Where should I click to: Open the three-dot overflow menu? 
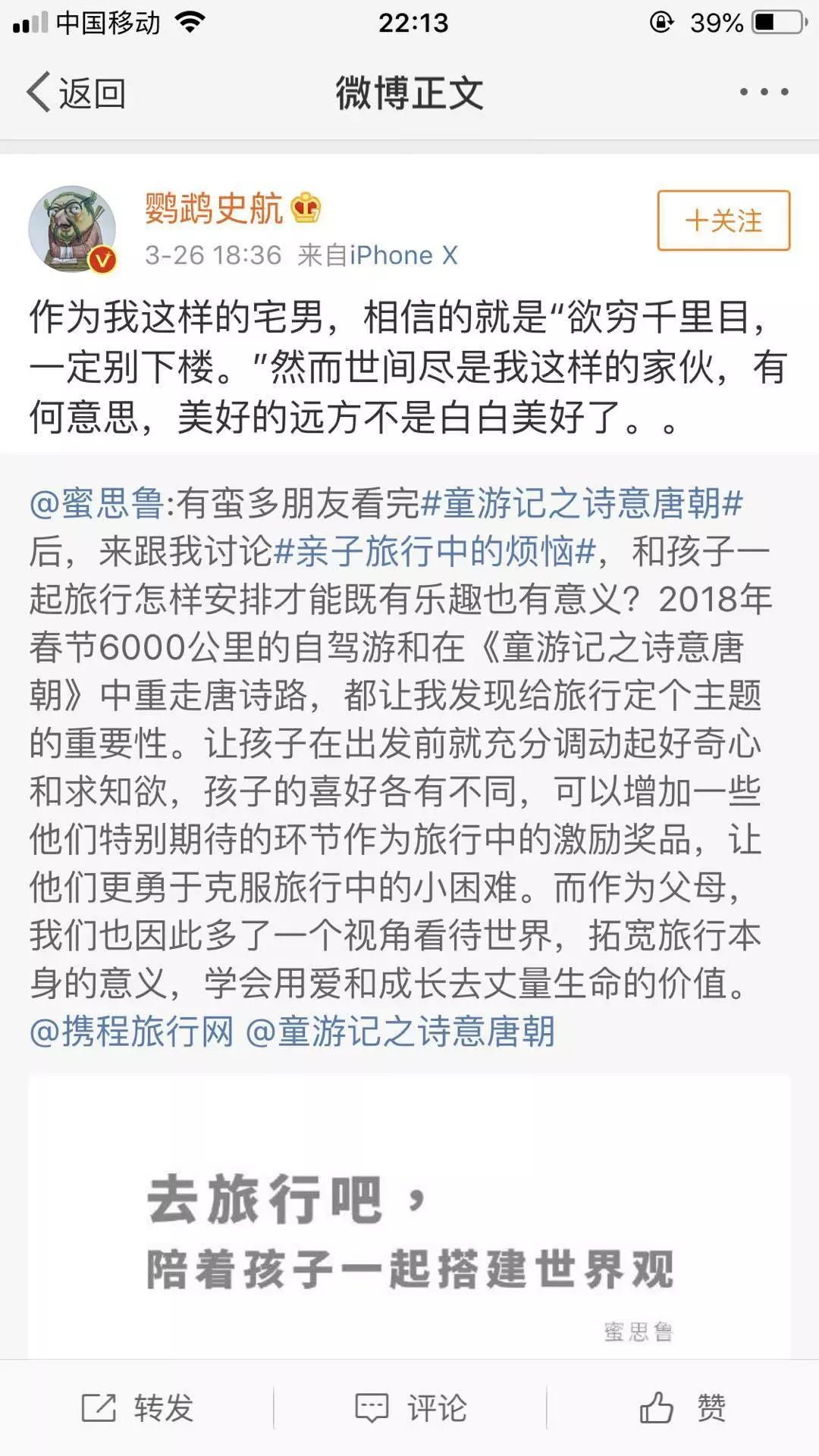[x=764, y=92]
